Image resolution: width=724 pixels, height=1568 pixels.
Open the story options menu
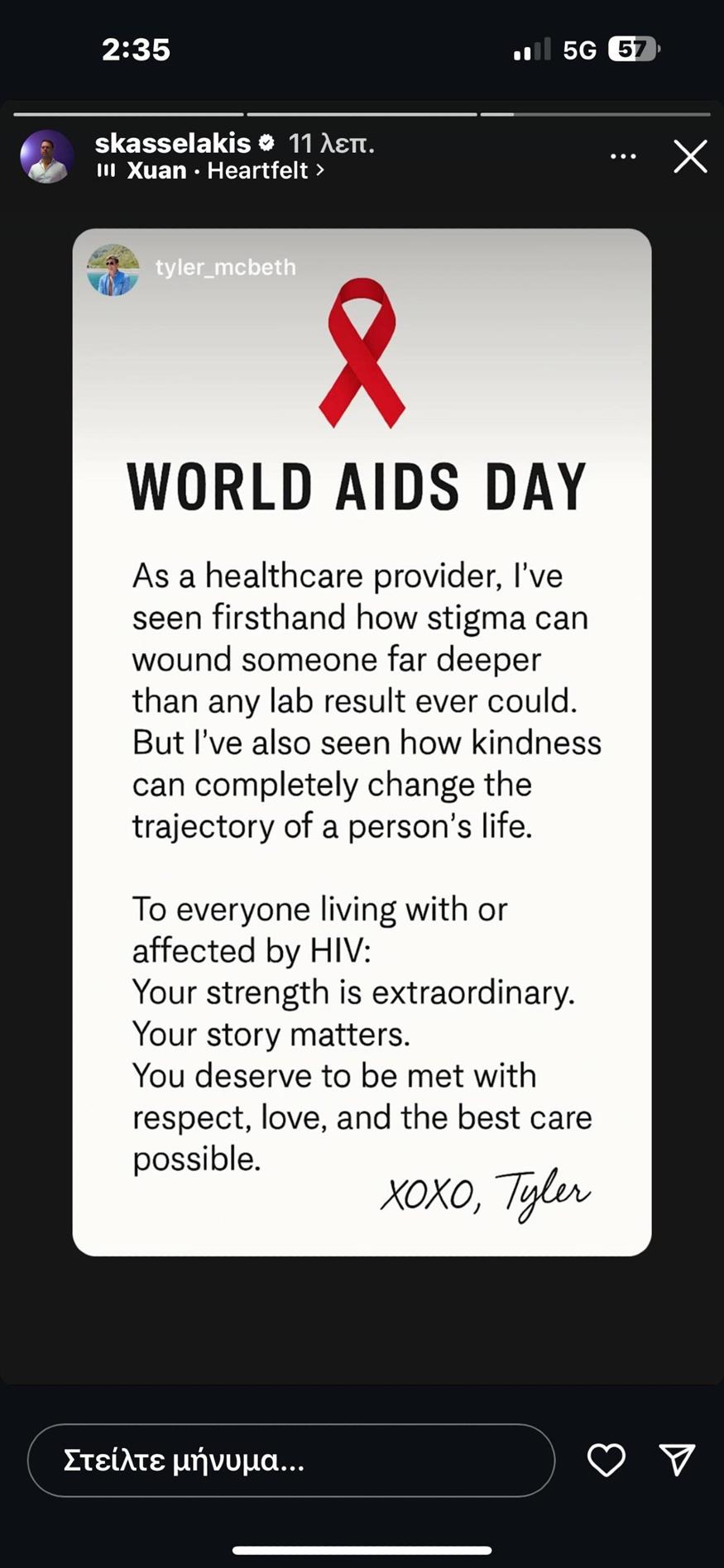[x=622, y=156]
